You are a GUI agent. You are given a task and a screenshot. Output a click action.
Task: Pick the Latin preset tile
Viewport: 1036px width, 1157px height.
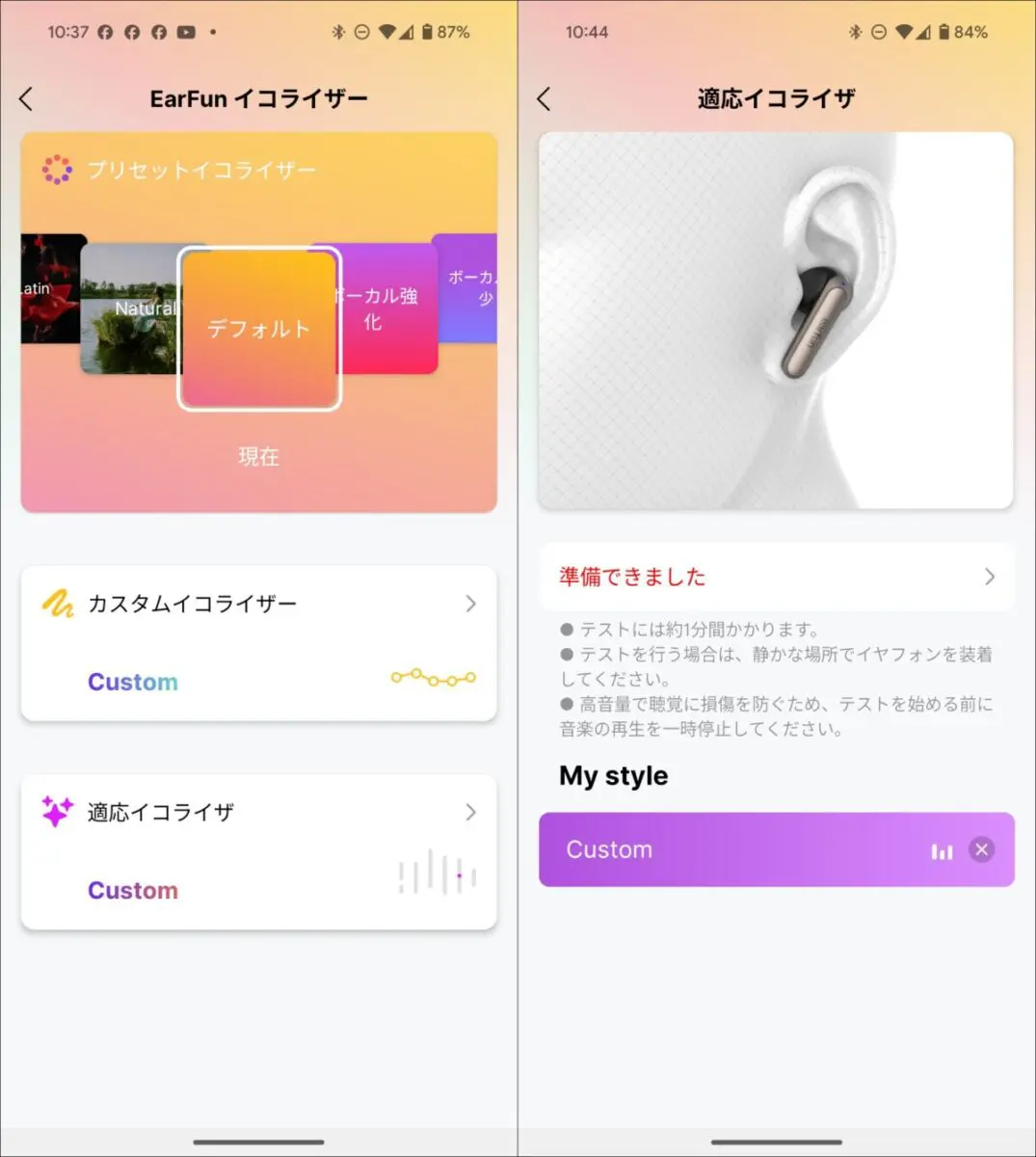point(46,289)
